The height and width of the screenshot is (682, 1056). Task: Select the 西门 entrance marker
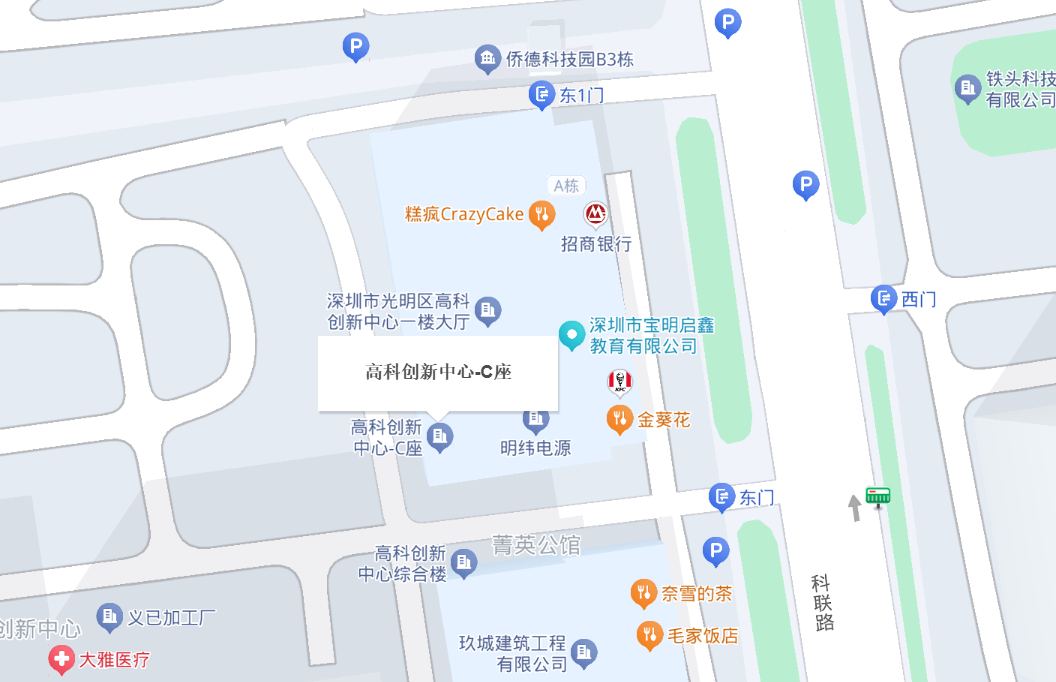pos(883,298)
